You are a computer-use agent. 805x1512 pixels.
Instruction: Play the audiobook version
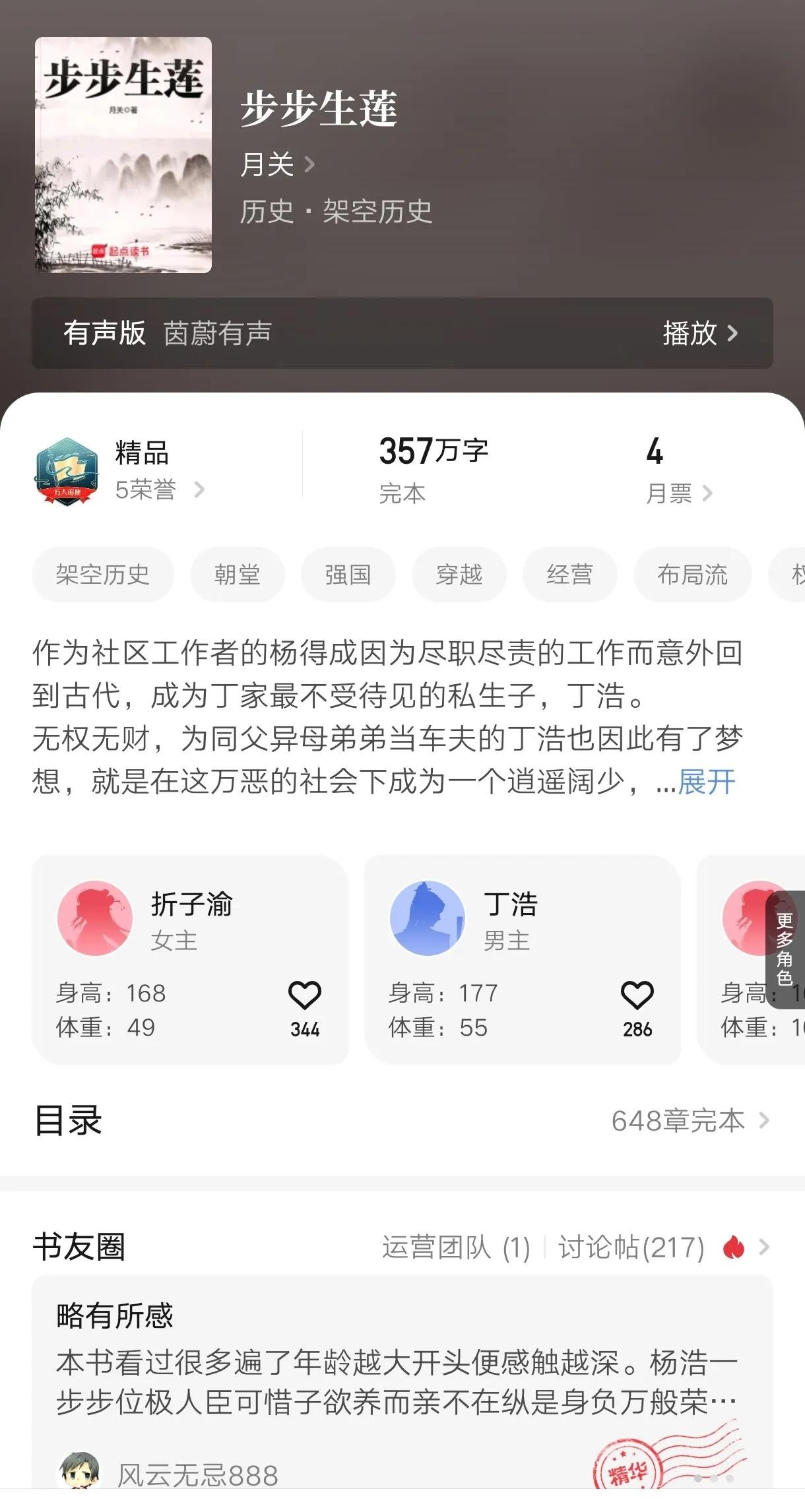(x=699, y=333)
